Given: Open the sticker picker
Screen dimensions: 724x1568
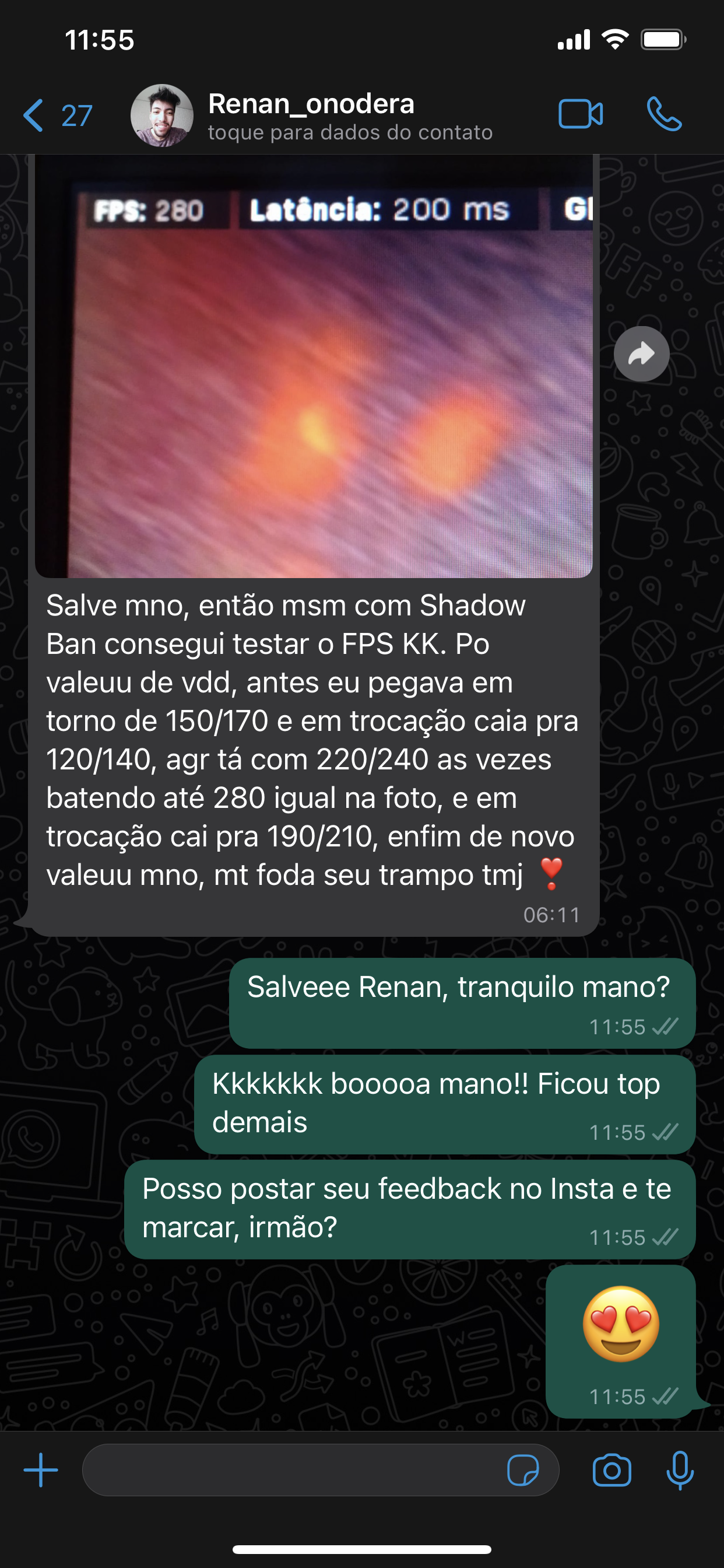Looking at the screenshot, I should point(523,1470).
